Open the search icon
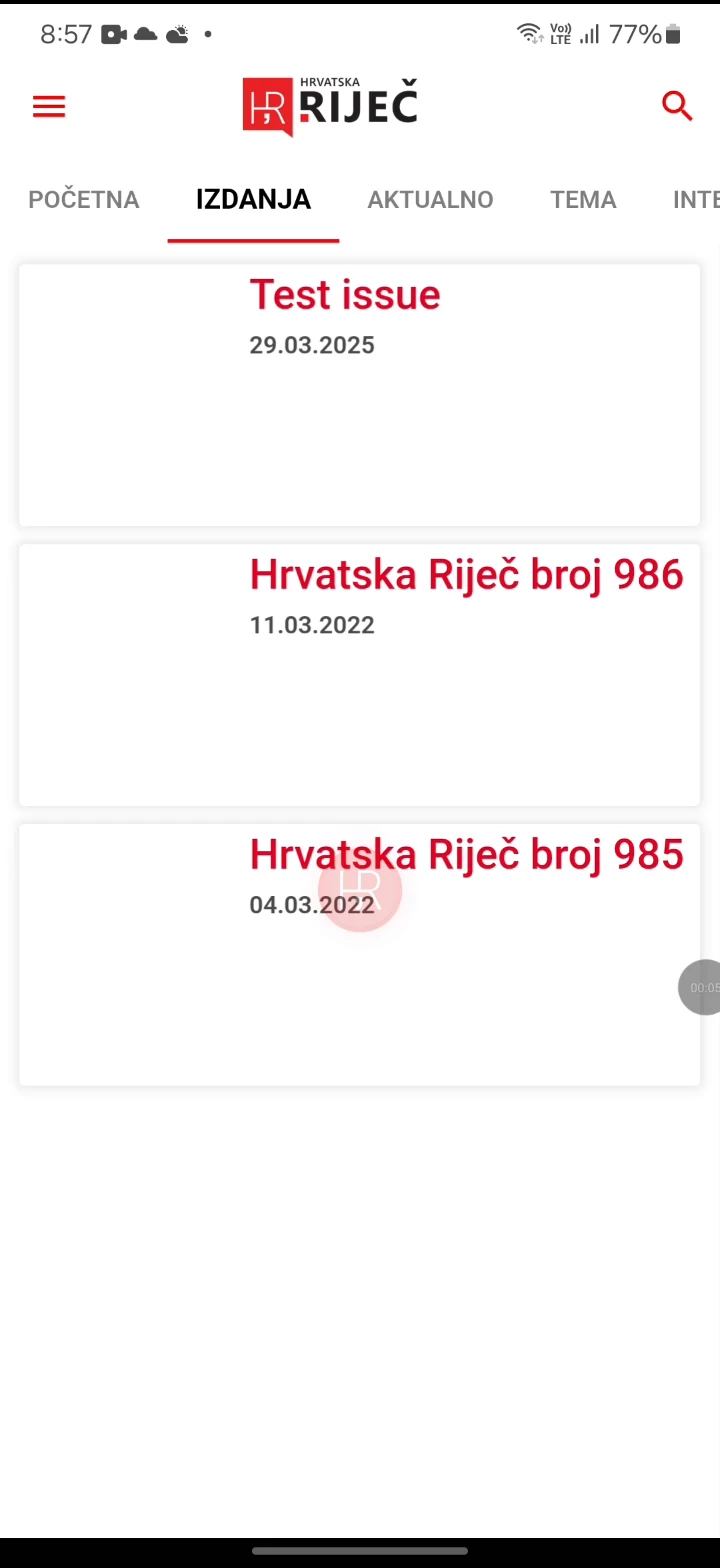The height and width of the screenshot is (1568, 720). coord(677,106)
